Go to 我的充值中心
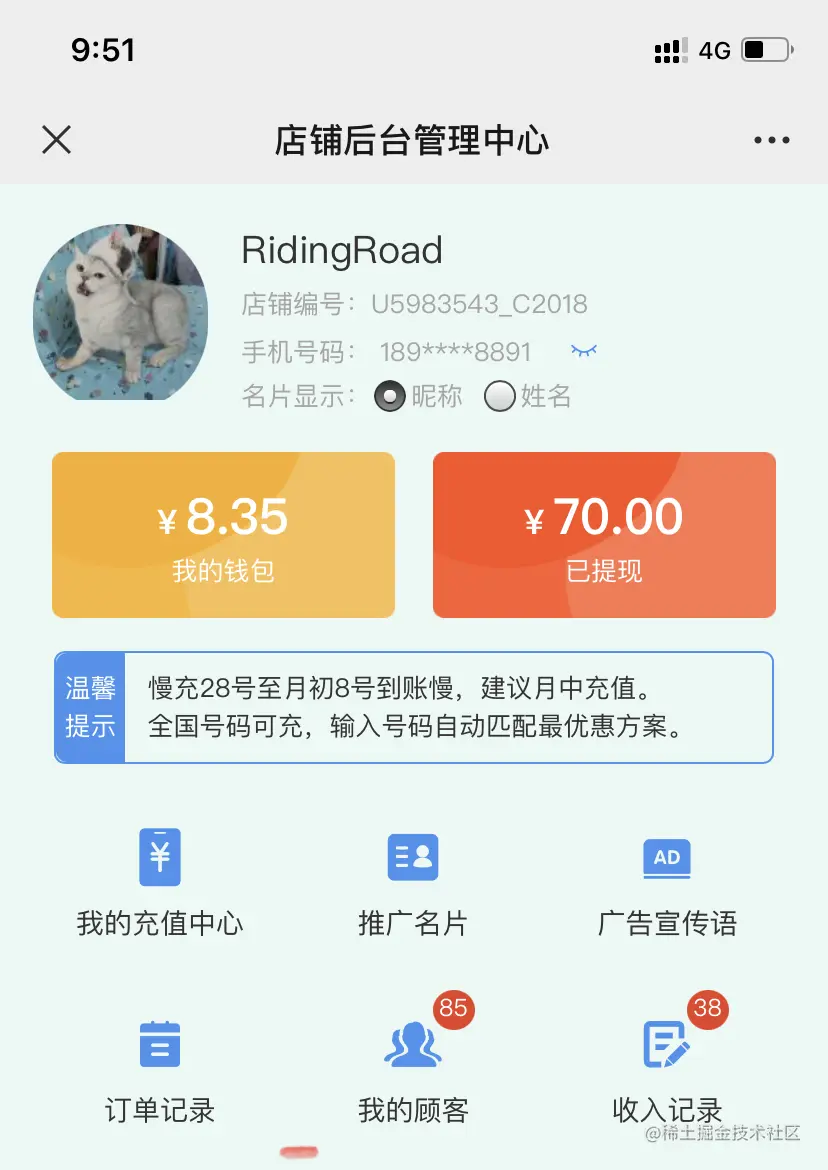 point(160,880)
